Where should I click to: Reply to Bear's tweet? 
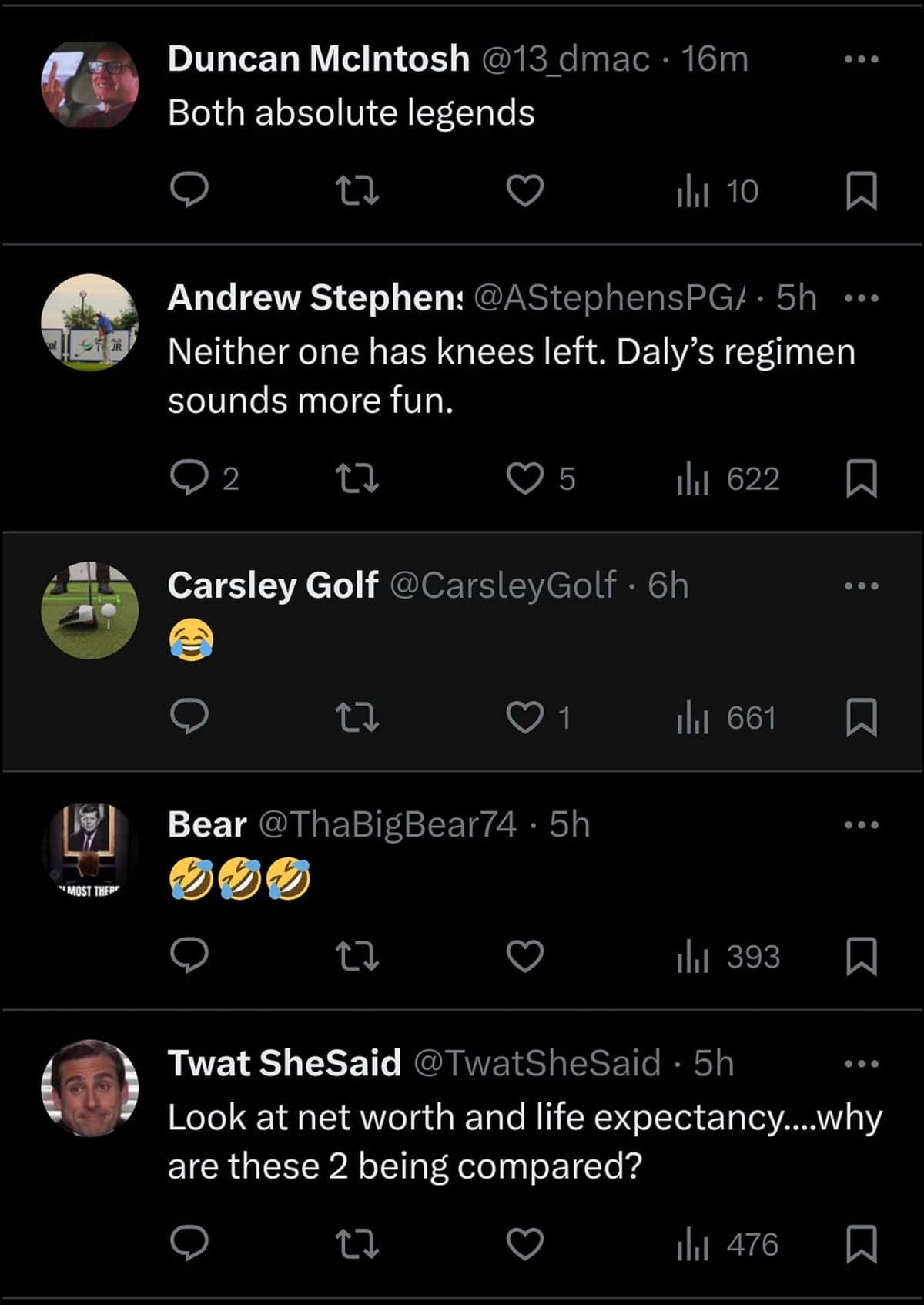coord(189,956)
